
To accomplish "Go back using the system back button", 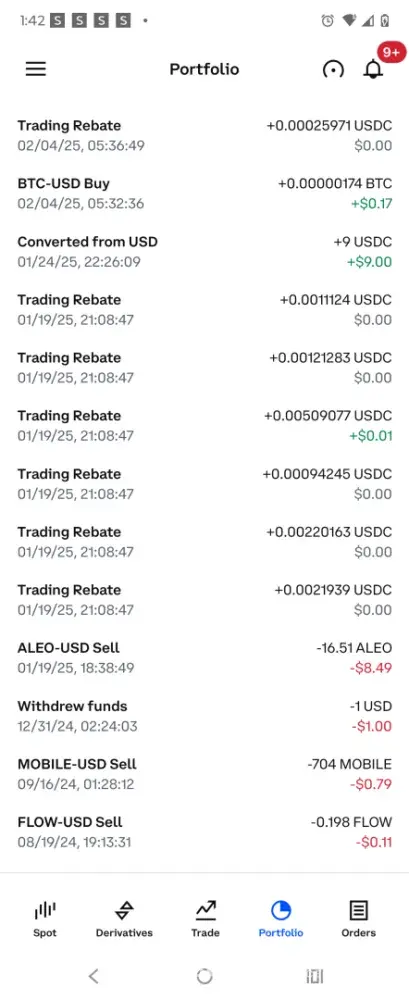I will [x=94, y=976].
